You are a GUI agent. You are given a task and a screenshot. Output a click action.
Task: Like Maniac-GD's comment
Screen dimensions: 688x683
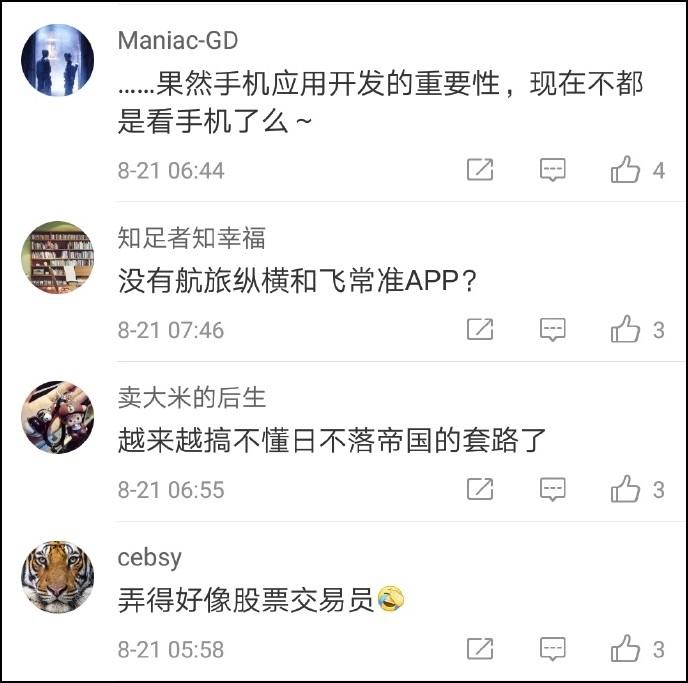click(x=626, y=170)
